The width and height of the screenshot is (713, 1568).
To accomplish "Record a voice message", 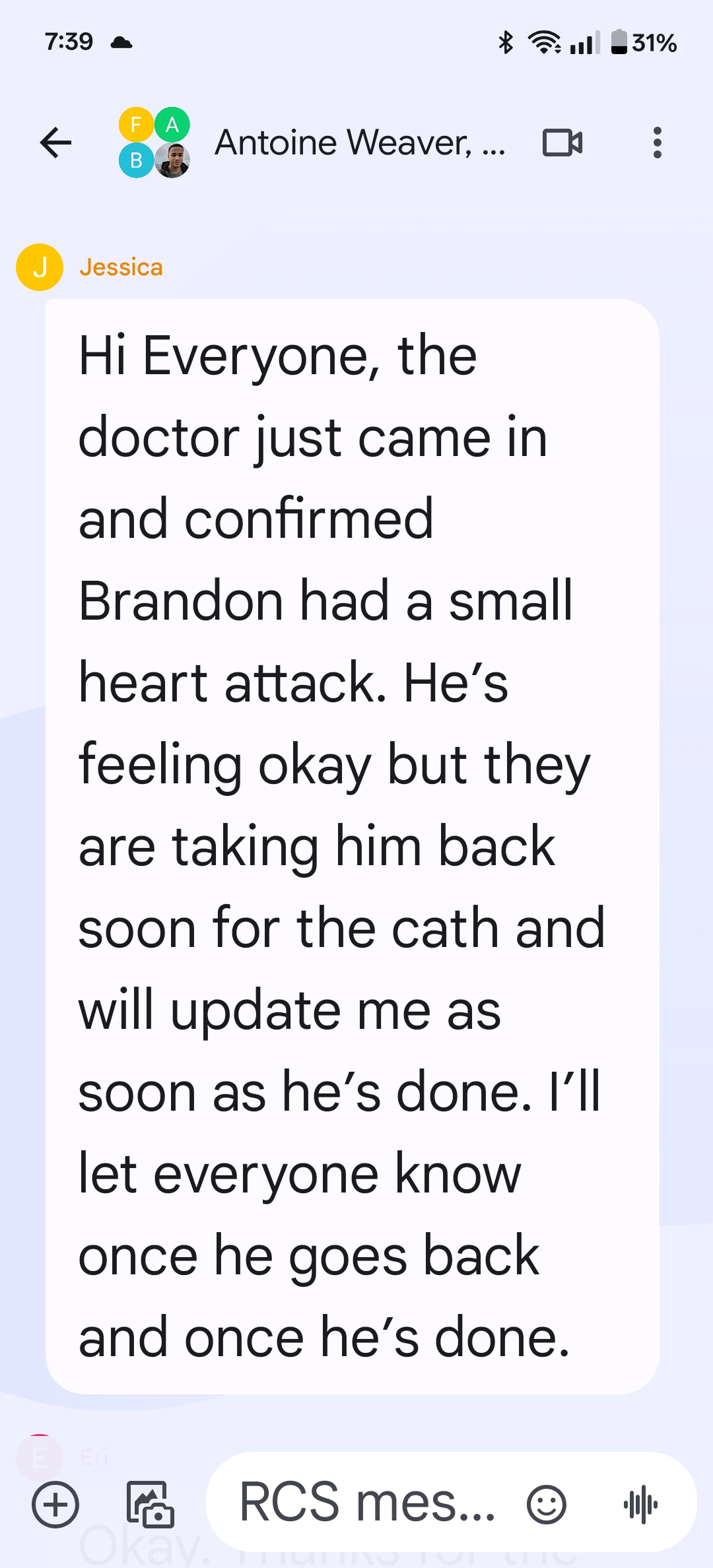I will (640, 1505).
